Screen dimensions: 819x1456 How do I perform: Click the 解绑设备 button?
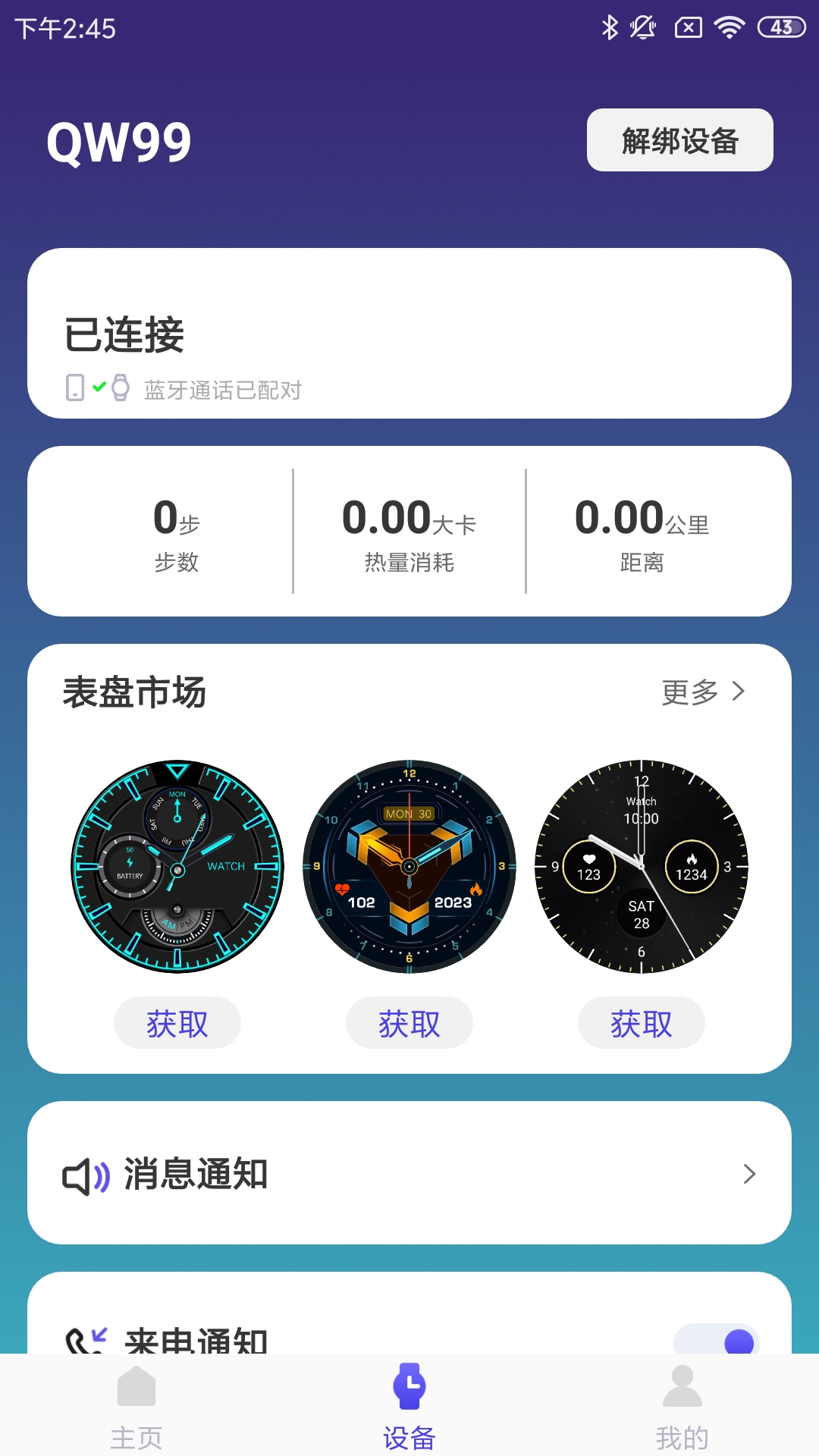pyautogui.click(x=679, y=140)
